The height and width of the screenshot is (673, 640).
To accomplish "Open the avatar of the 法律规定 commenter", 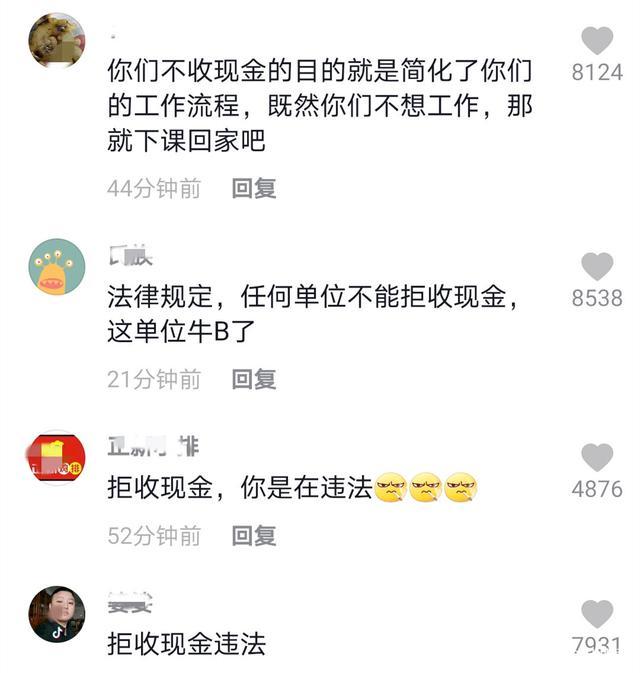I will click(x=56, y=267).
